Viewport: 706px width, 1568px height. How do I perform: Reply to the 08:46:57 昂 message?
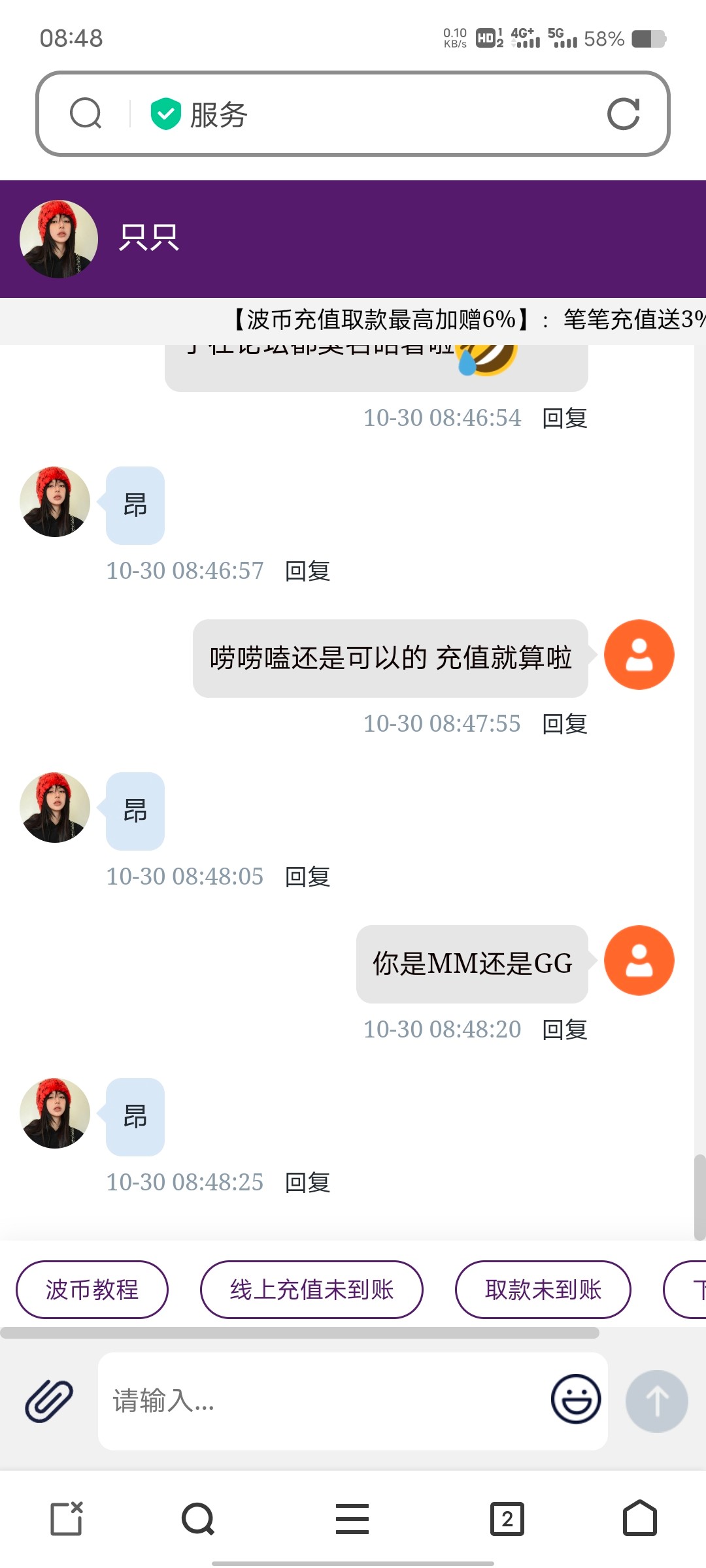coord(308,571)
